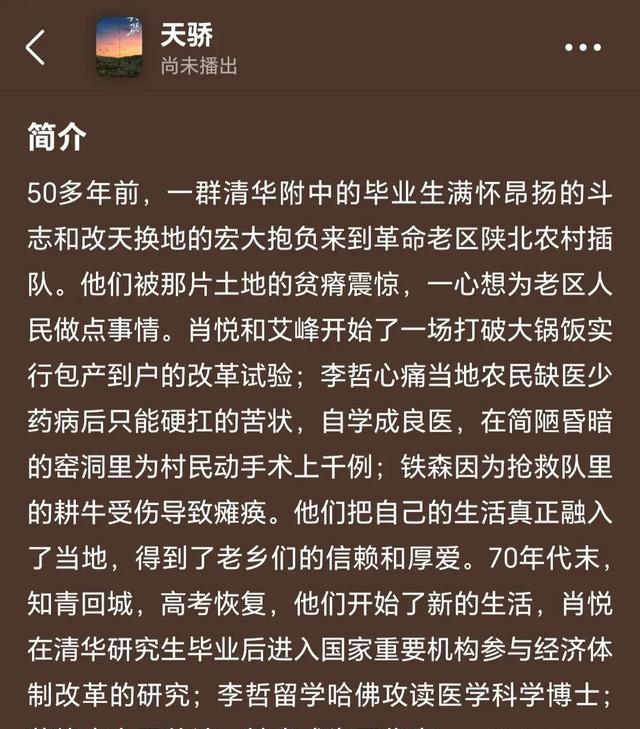640x729 pixels.
Task: Open the three-dot overflow menu
Action: coord(583,47)
